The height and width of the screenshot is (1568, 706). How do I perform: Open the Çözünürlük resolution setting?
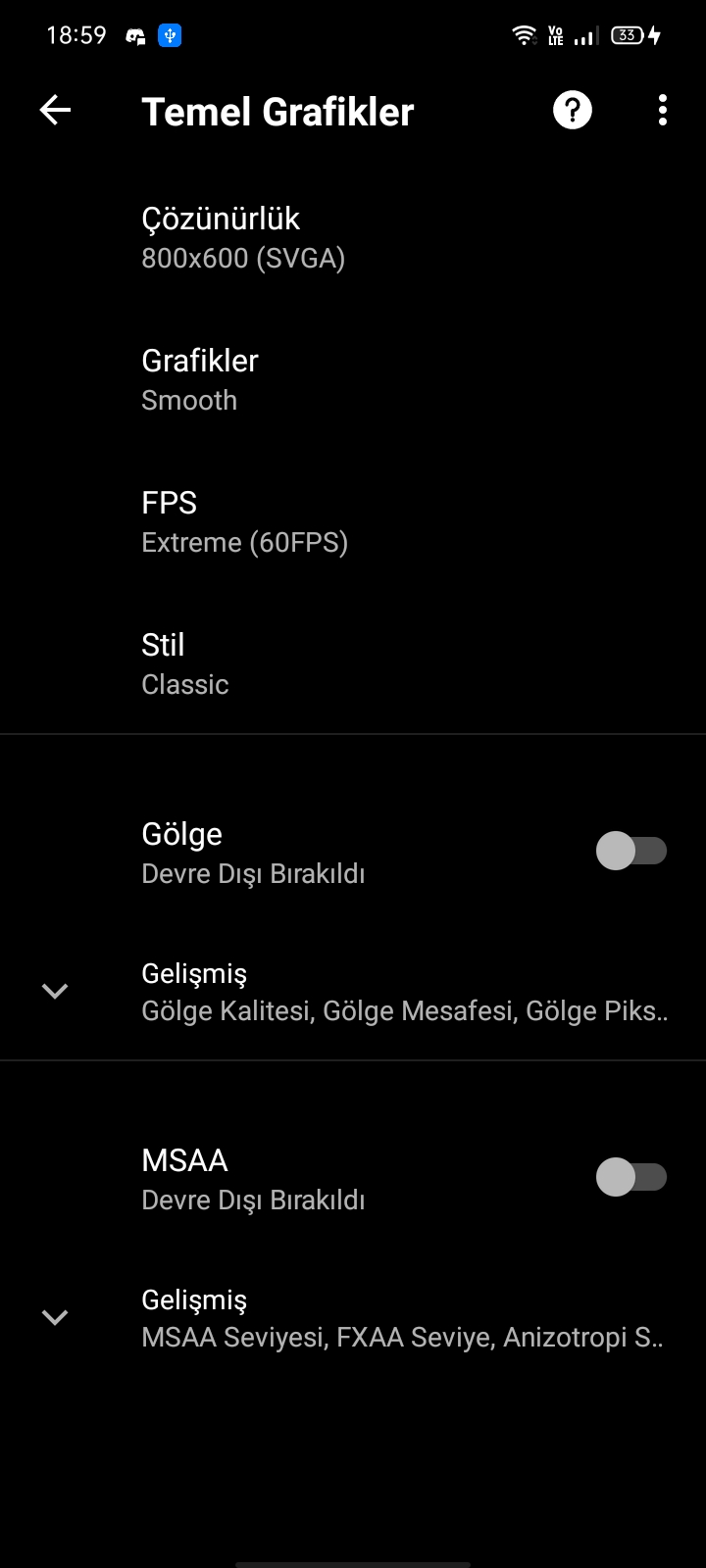[x=353, y=237]
